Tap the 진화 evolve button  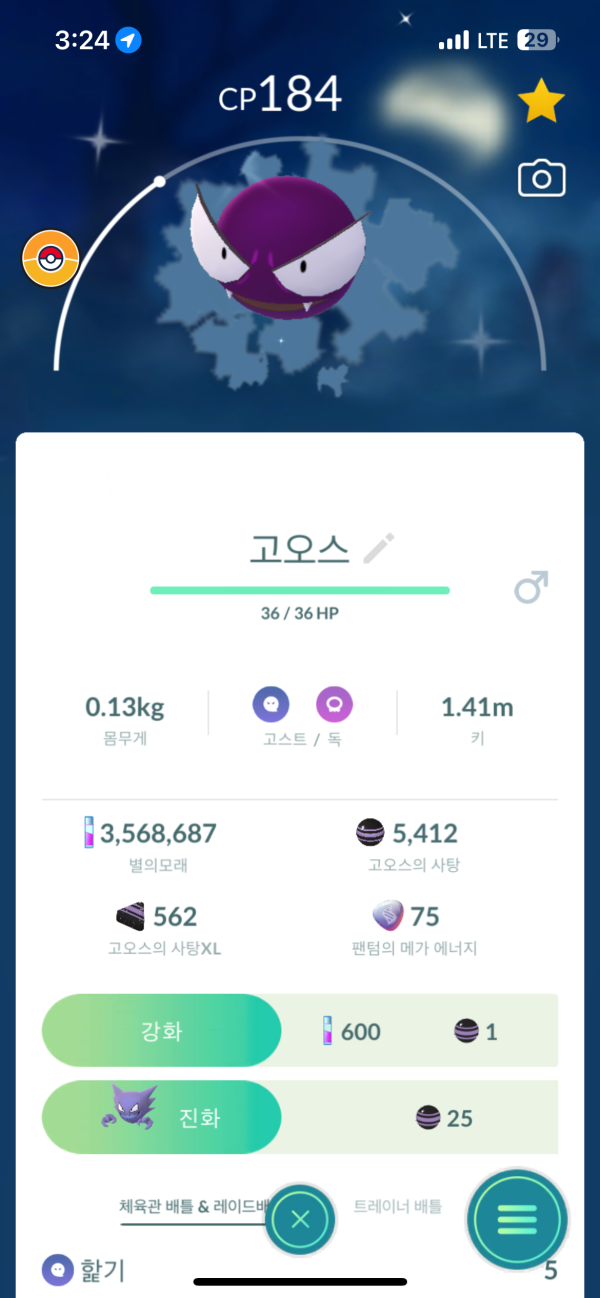pos(162,1117)
